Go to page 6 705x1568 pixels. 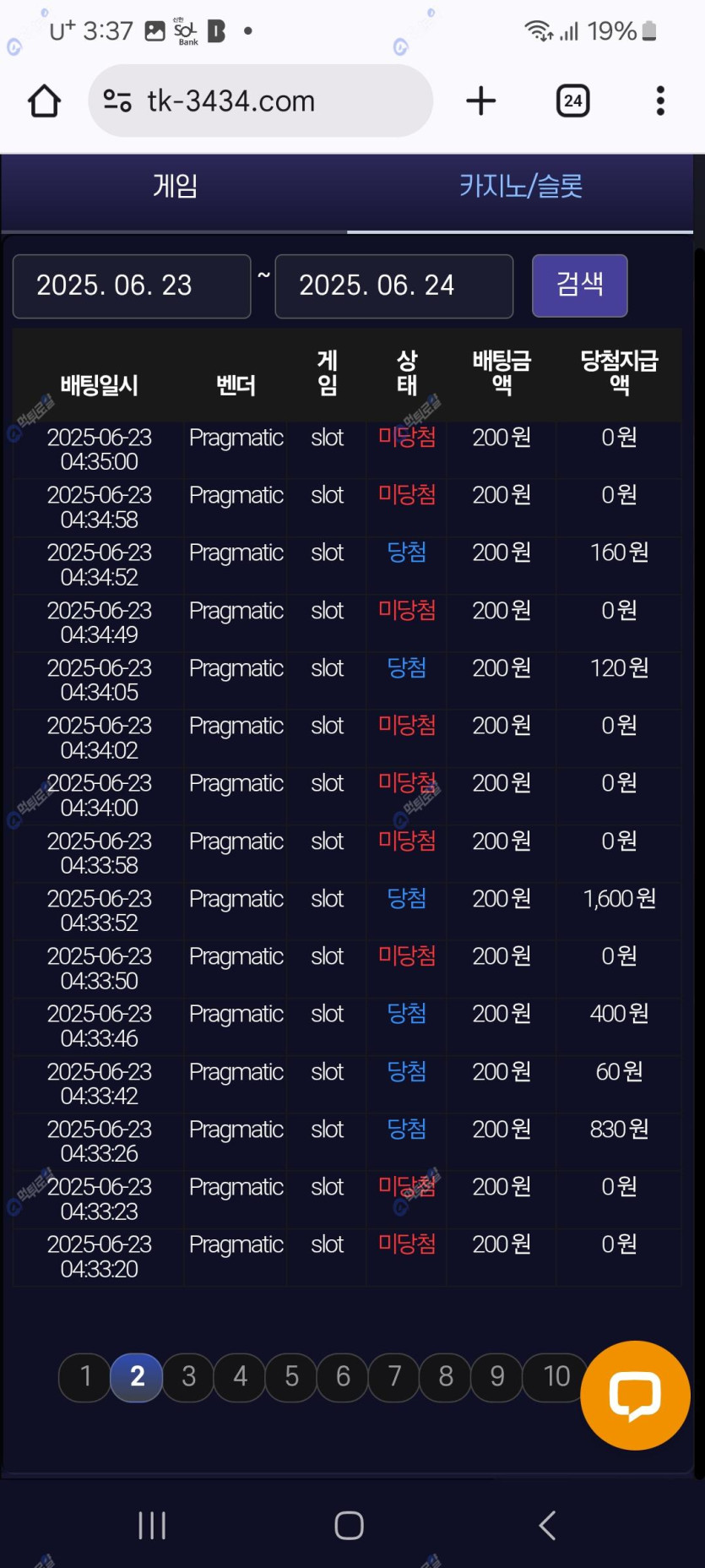[344, 1376]
